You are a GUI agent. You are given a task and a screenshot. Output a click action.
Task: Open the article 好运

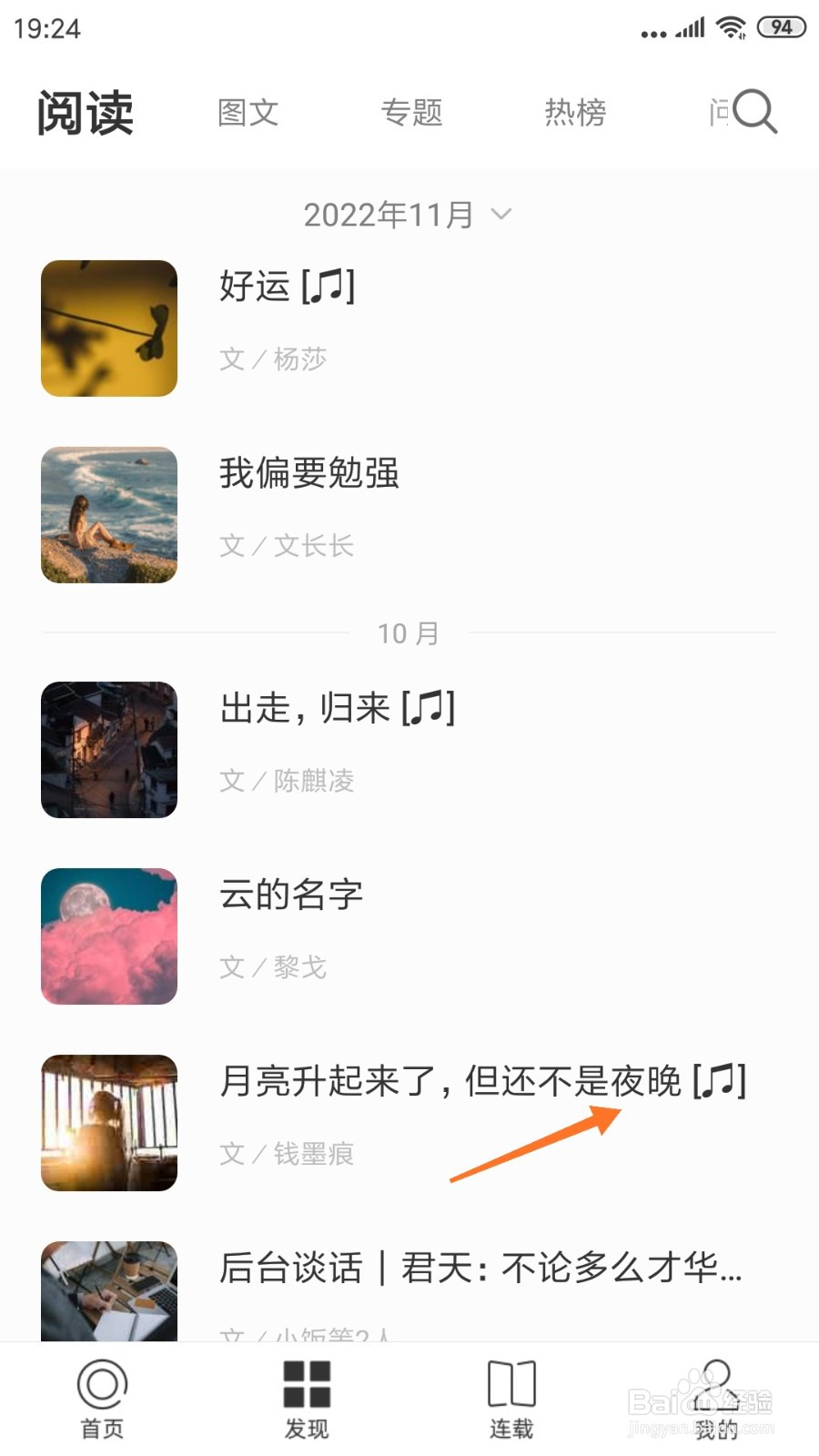[287, 287]
